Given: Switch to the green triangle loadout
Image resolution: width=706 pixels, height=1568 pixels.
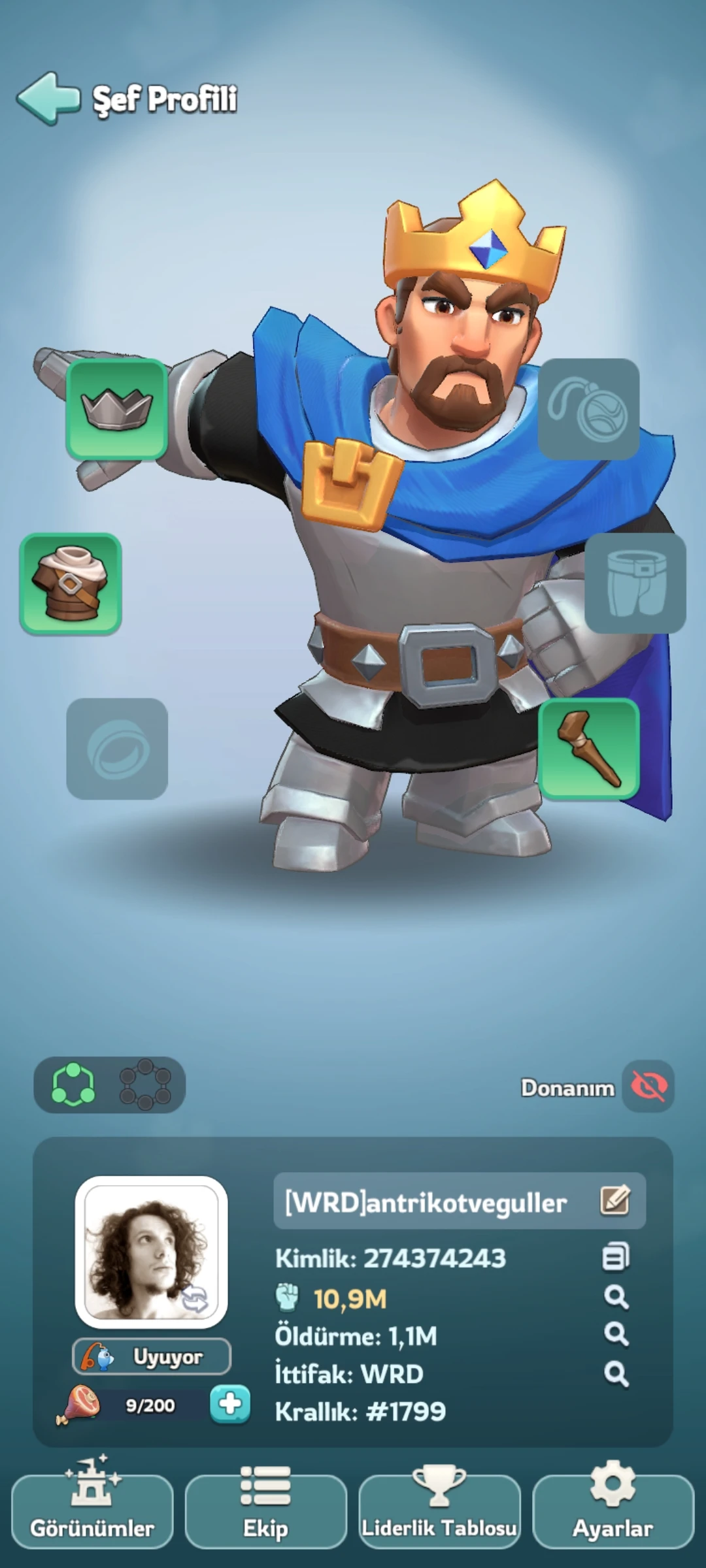Looking at the screenshot, I should (73, 1085).
